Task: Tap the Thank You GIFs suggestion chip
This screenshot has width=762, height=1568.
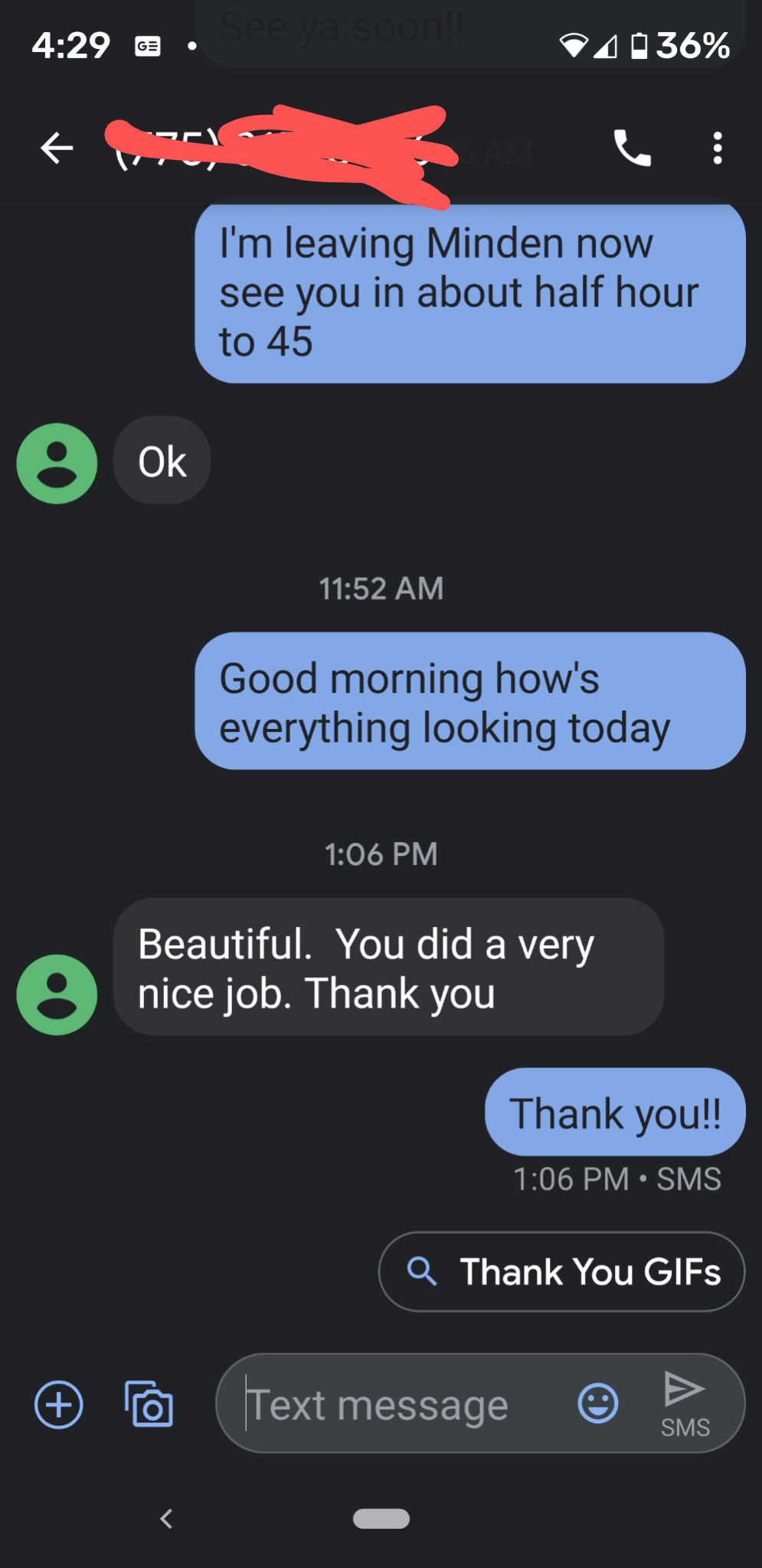Action: point(561,1272)
